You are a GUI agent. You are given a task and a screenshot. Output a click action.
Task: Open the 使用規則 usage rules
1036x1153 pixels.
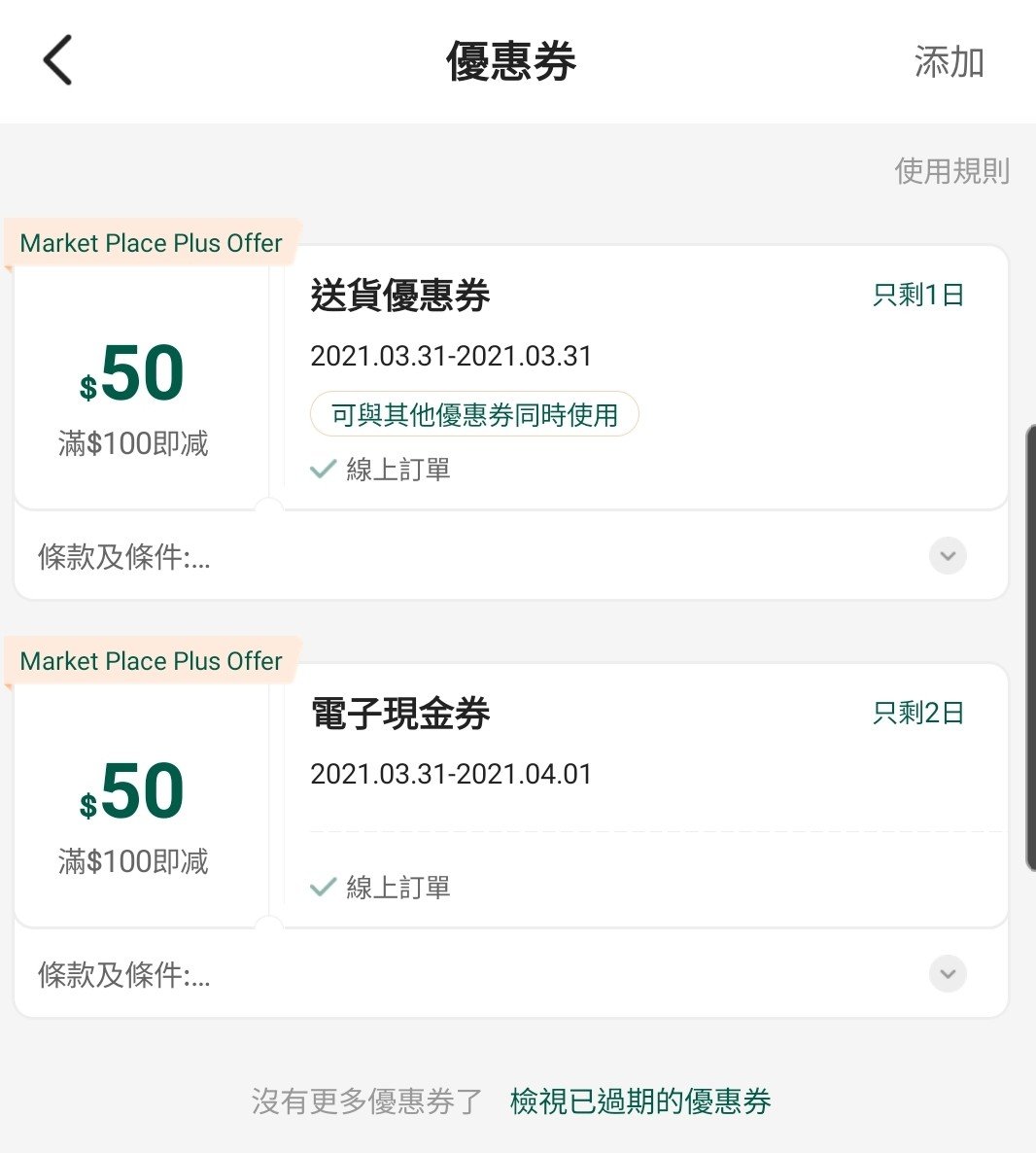[x=951, y=171]
